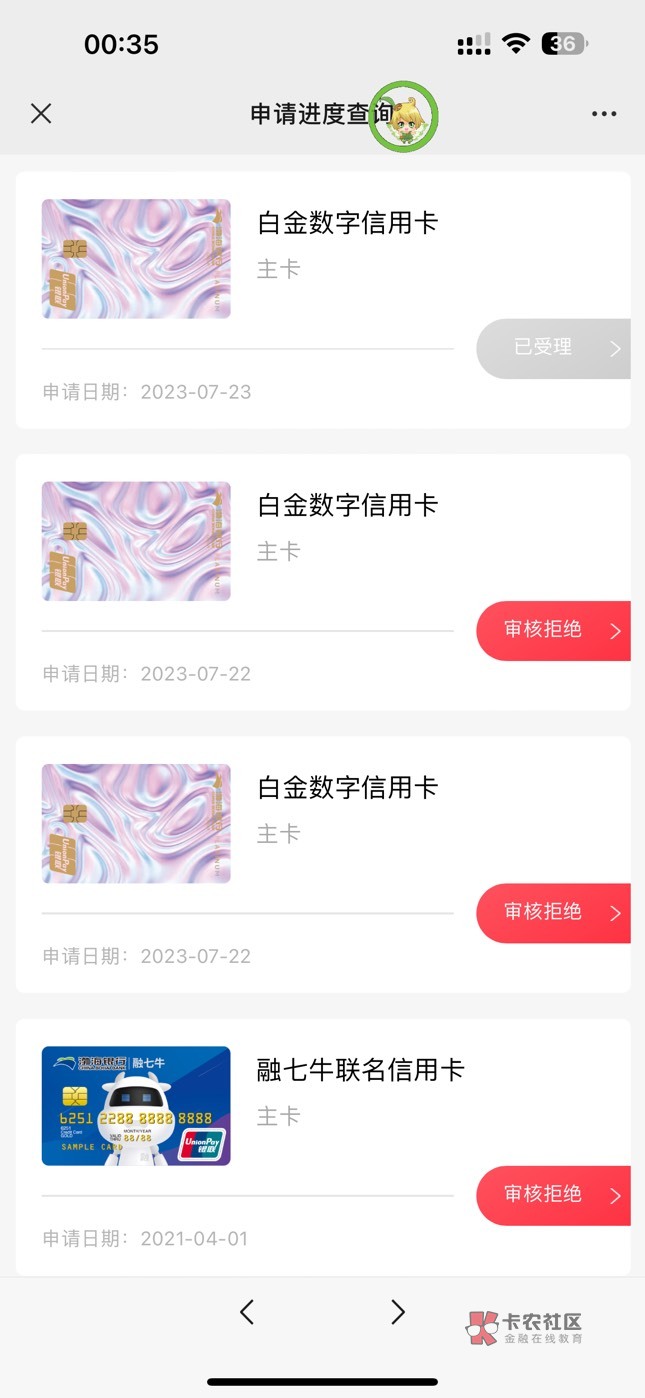Open the 白金数字信用卡 application dated 2023-07-23
645x1398 pixels.
(323, 300)
